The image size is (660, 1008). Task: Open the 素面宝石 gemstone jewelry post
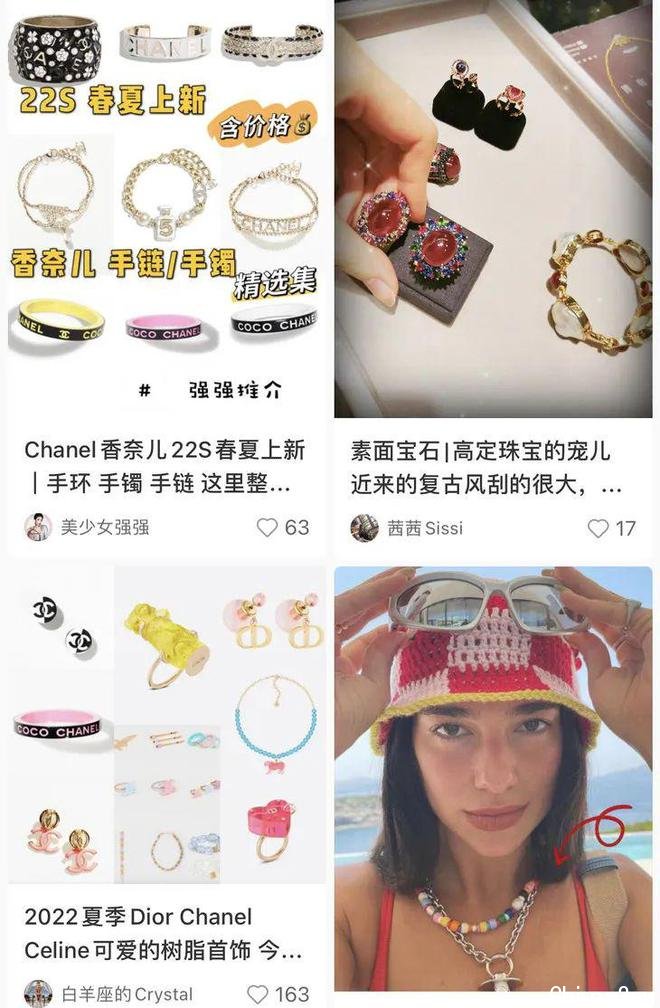493,210
